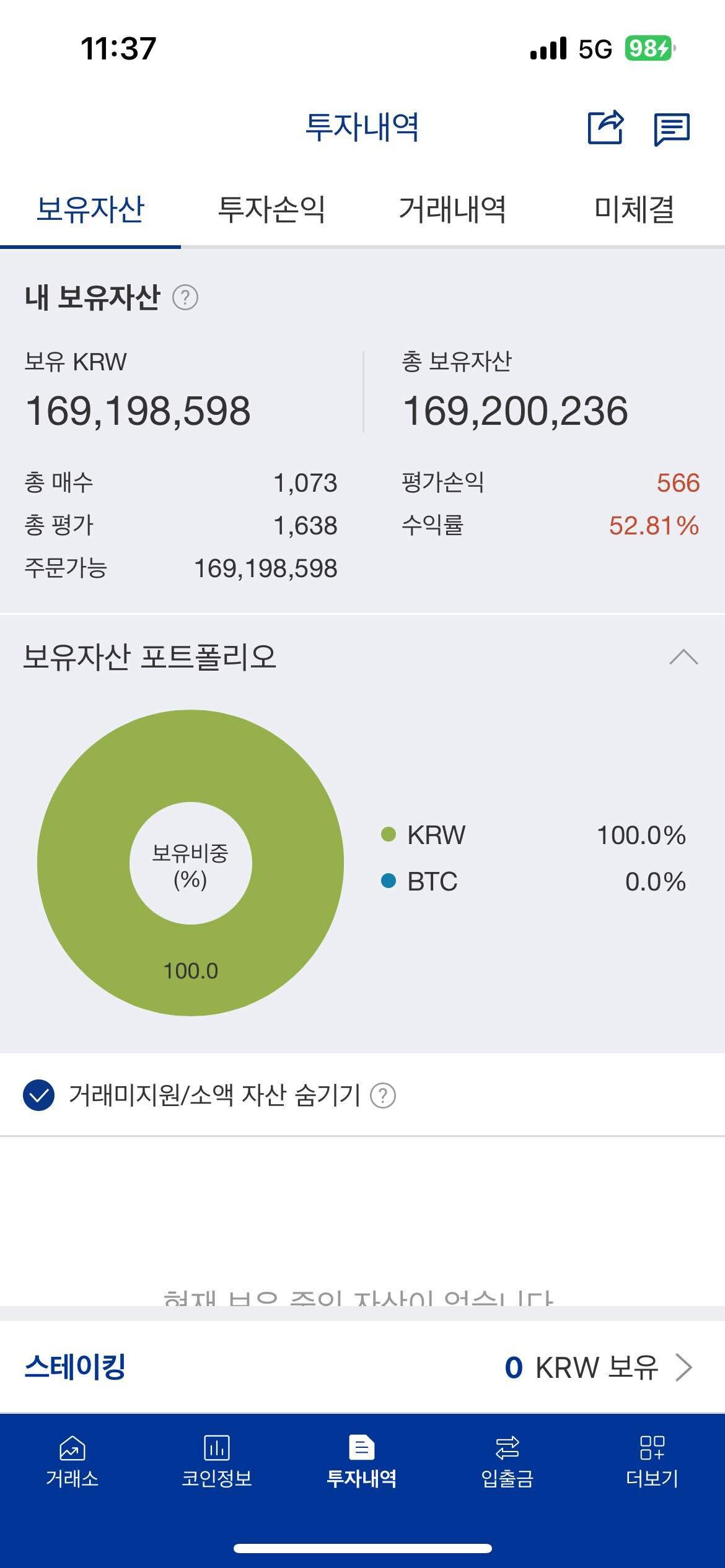
Task: Tap the help icon next to 내 보유자산
Action: [187, 298]
